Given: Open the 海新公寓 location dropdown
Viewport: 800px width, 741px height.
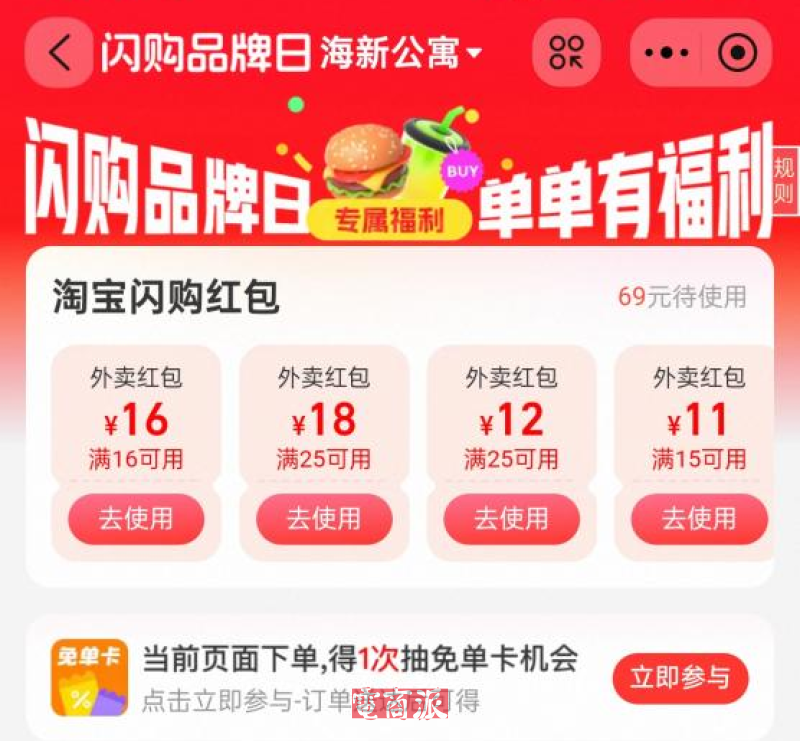Looking at the screenshot, I should coord(402,53).
